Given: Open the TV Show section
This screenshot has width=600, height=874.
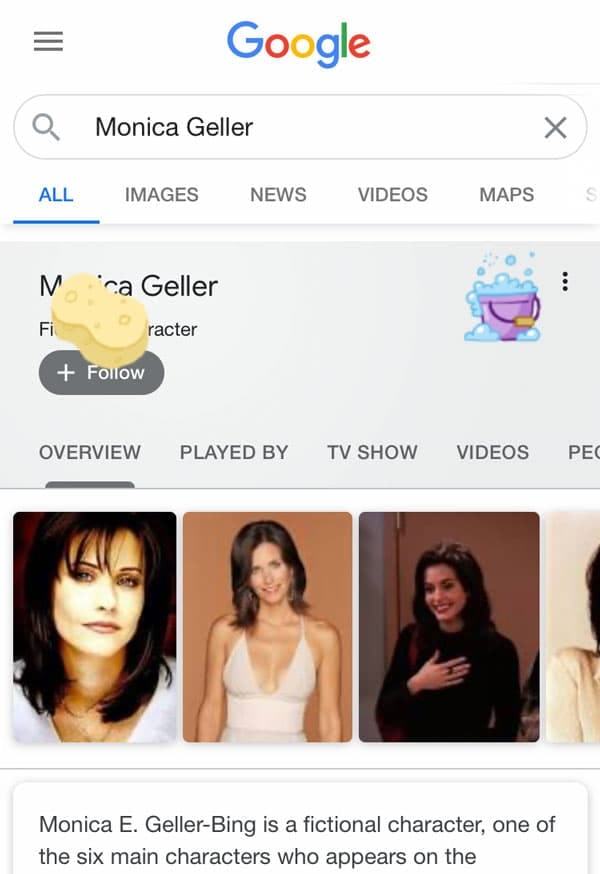Looking at the screenshot, I should pyautogui.click(x=372, y=452).
